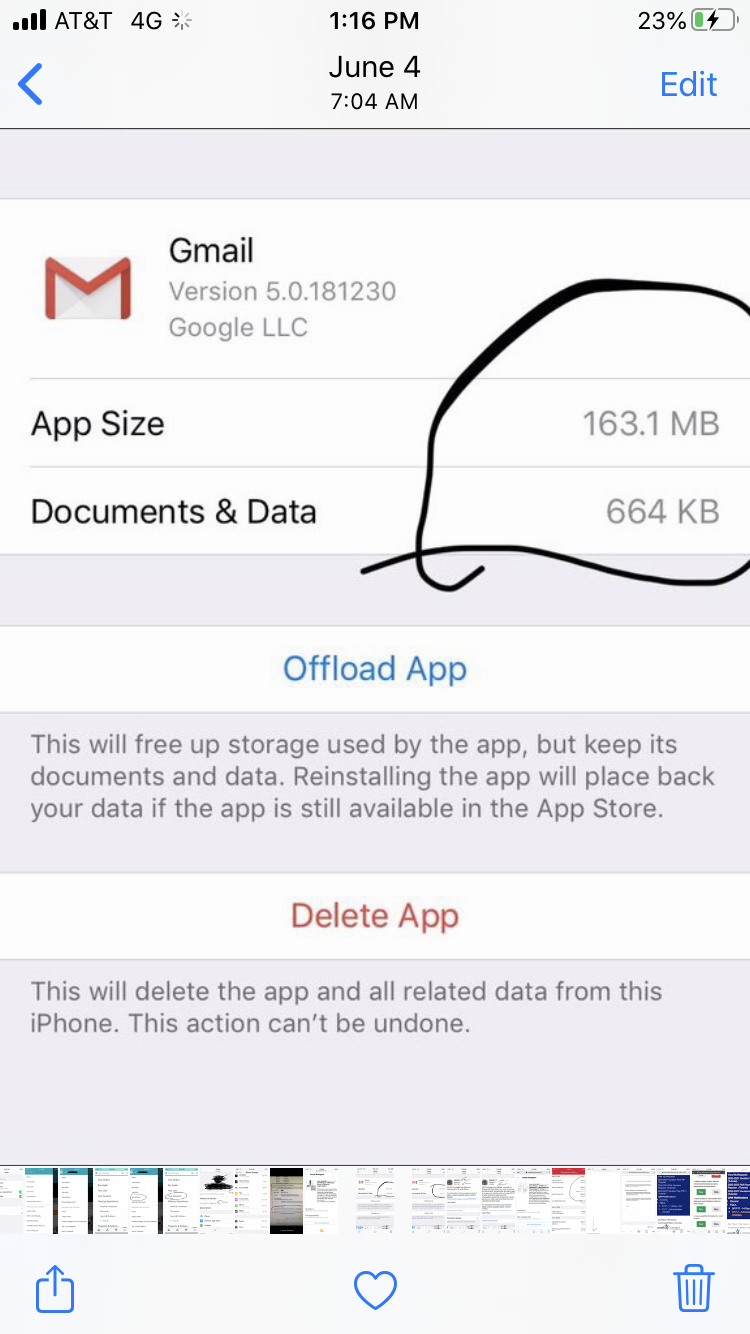Delete this photo with the trash icon
The height and width of the screenshot is (1334, 750).
pos(693,1287)
